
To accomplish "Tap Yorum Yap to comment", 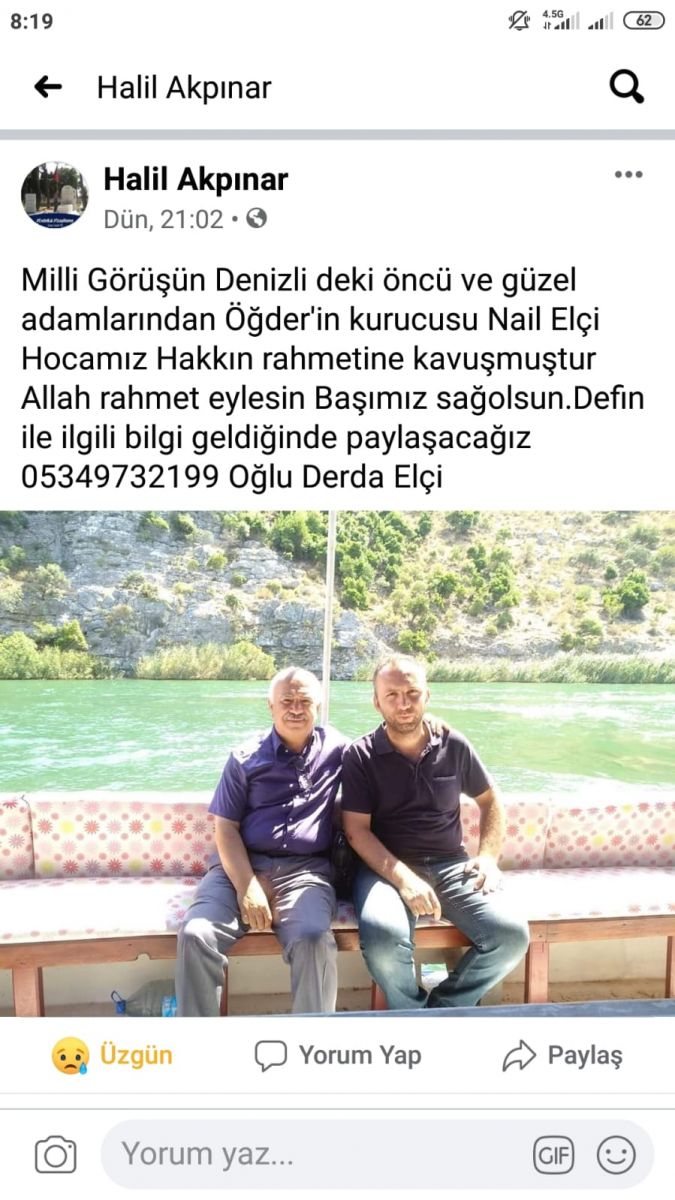I will coord(338,1055).
